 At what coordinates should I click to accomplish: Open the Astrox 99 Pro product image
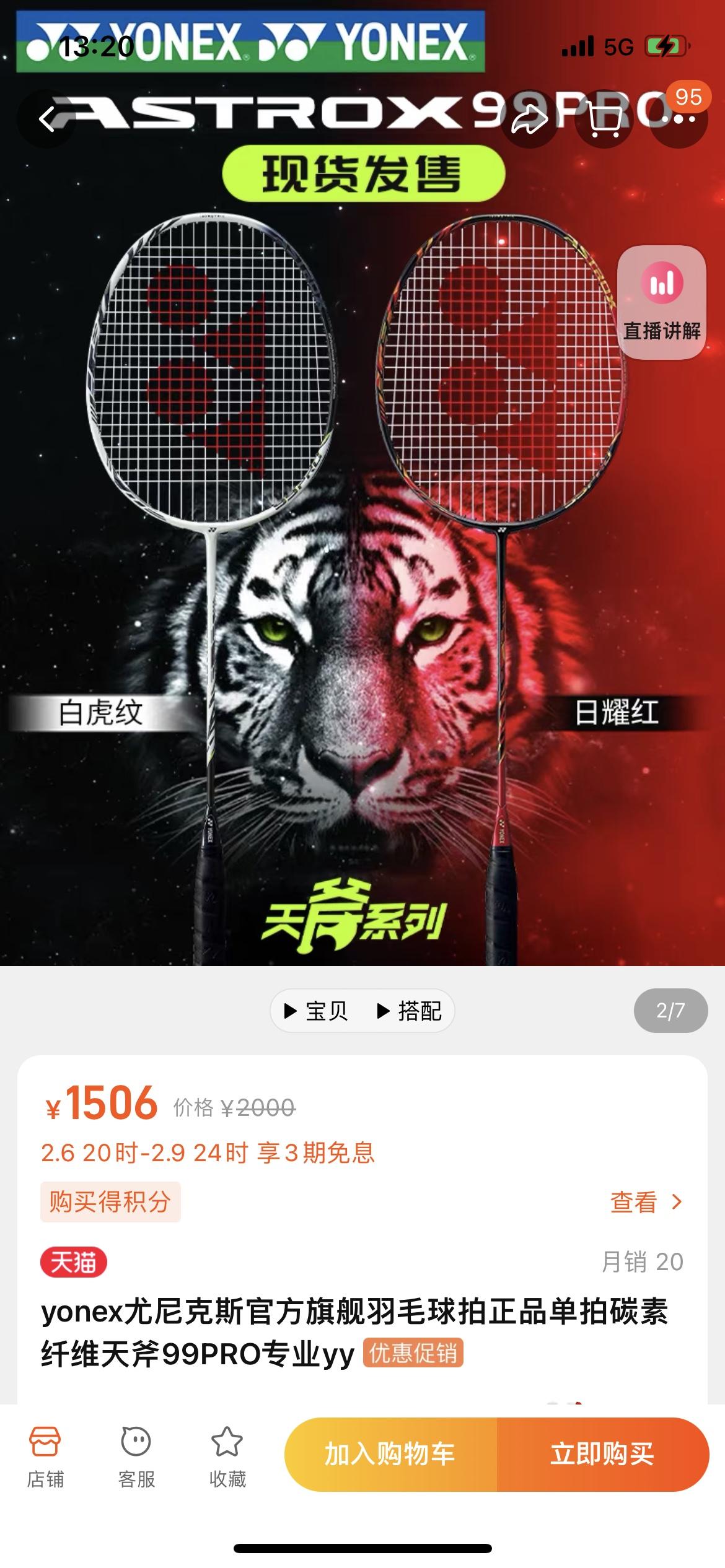pyautogui.click(x=362, y=526)
